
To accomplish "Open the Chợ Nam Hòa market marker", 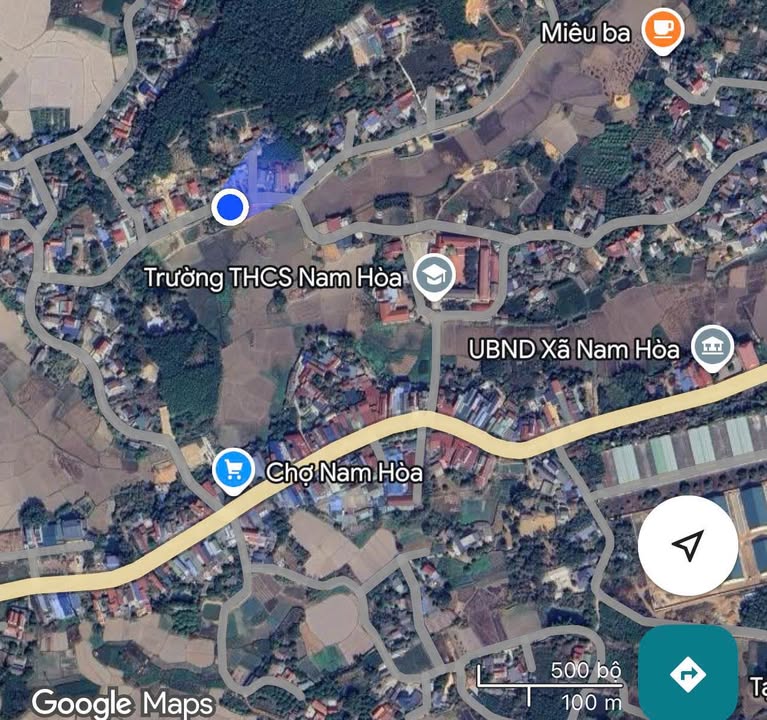I will click(233, 469).
